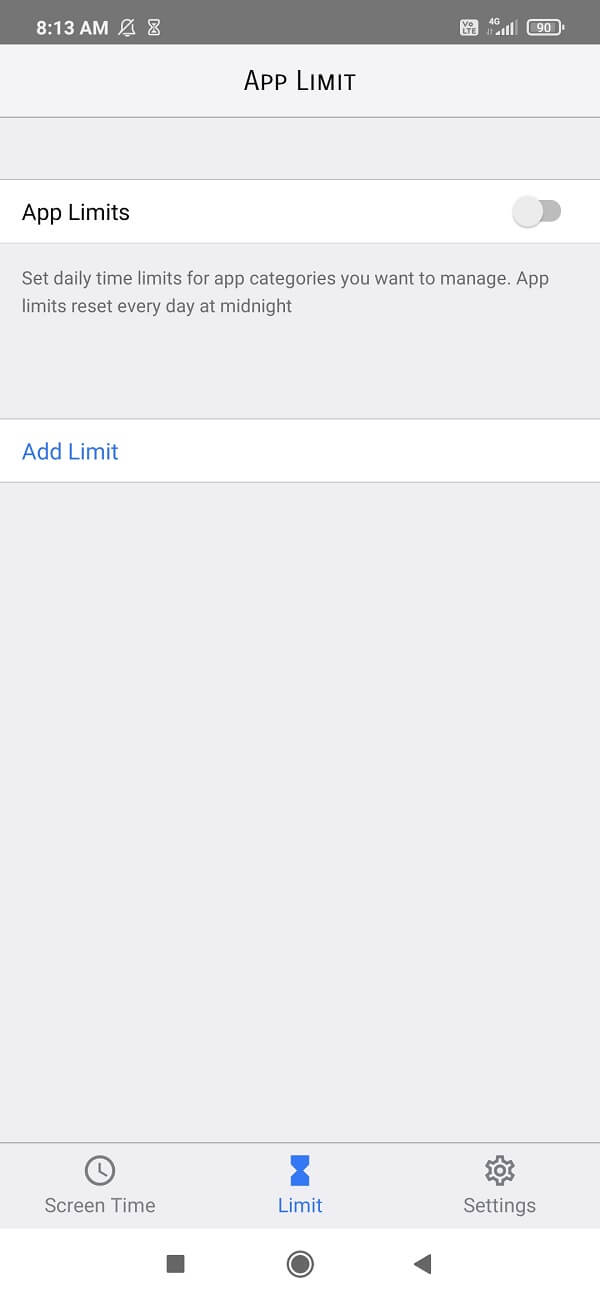This screenshot has height=1300, width=600.
Task: Switch to the Screen Time tab
Action: point(100,1186)
